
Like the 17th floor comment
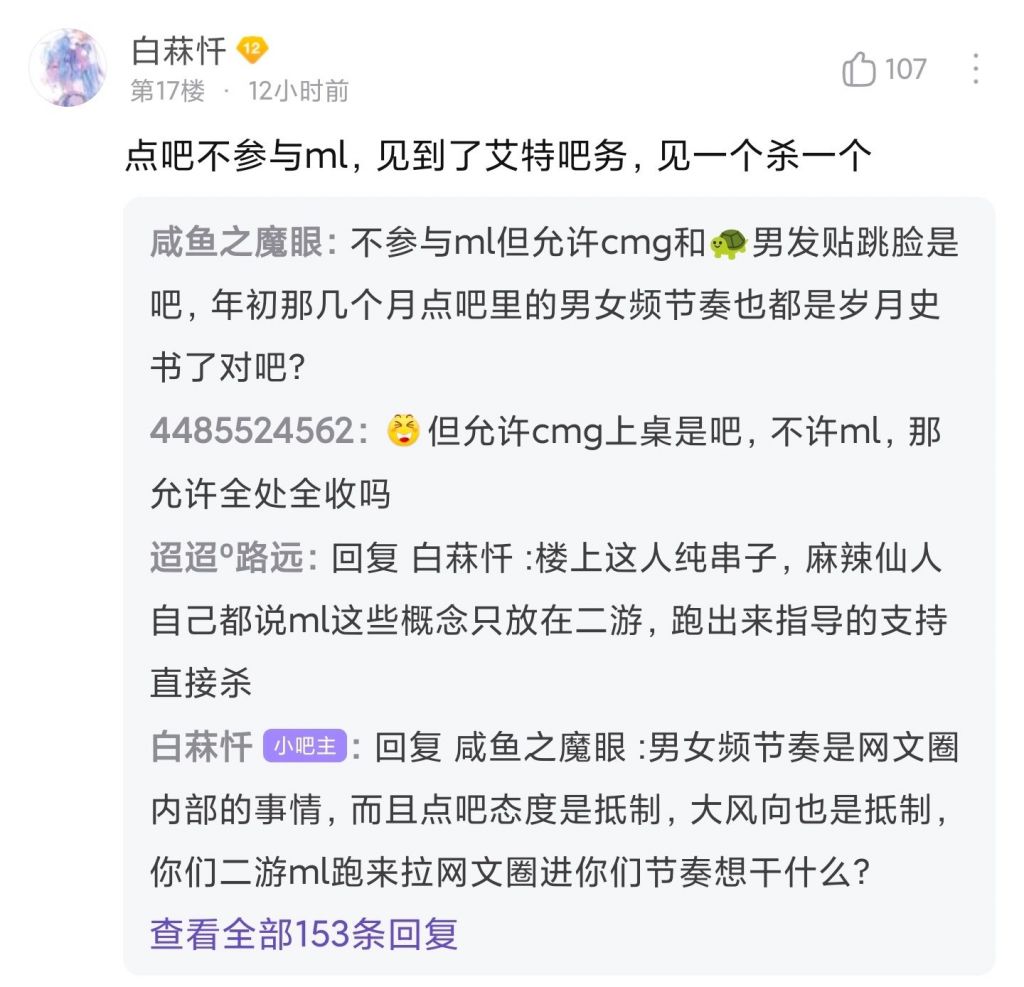coord(859,69)
